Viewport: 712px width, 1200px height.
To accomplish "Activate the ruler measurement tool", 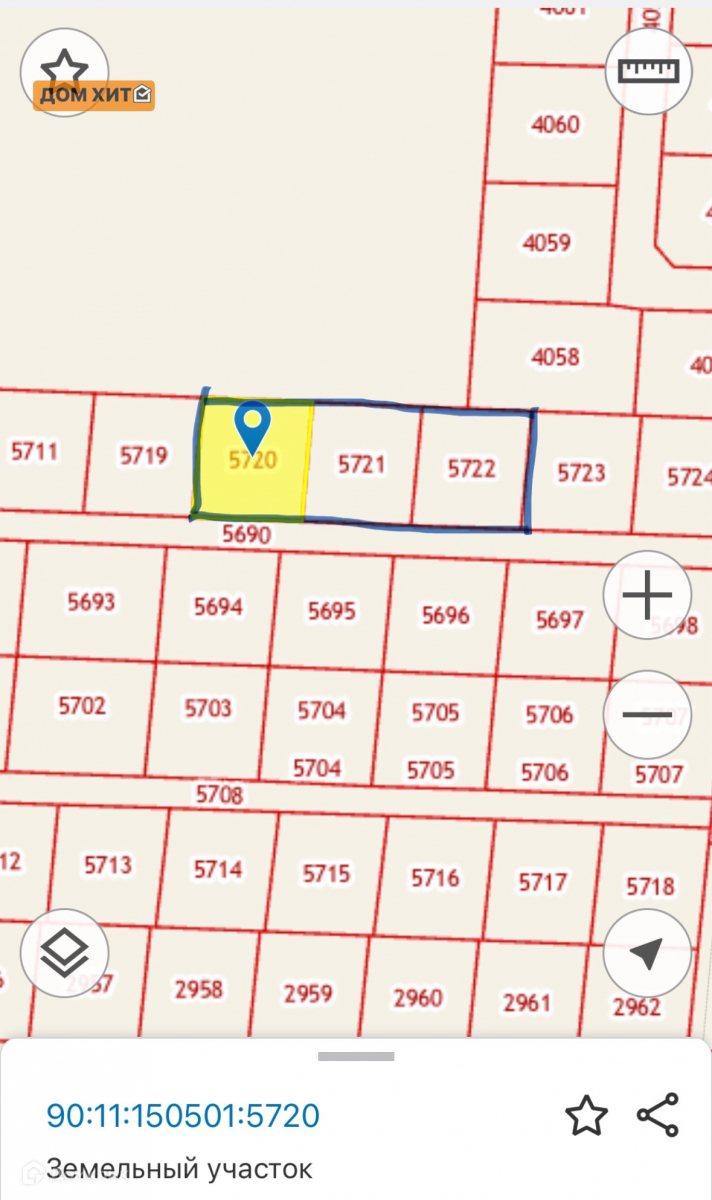I will (x=649, y=71).
